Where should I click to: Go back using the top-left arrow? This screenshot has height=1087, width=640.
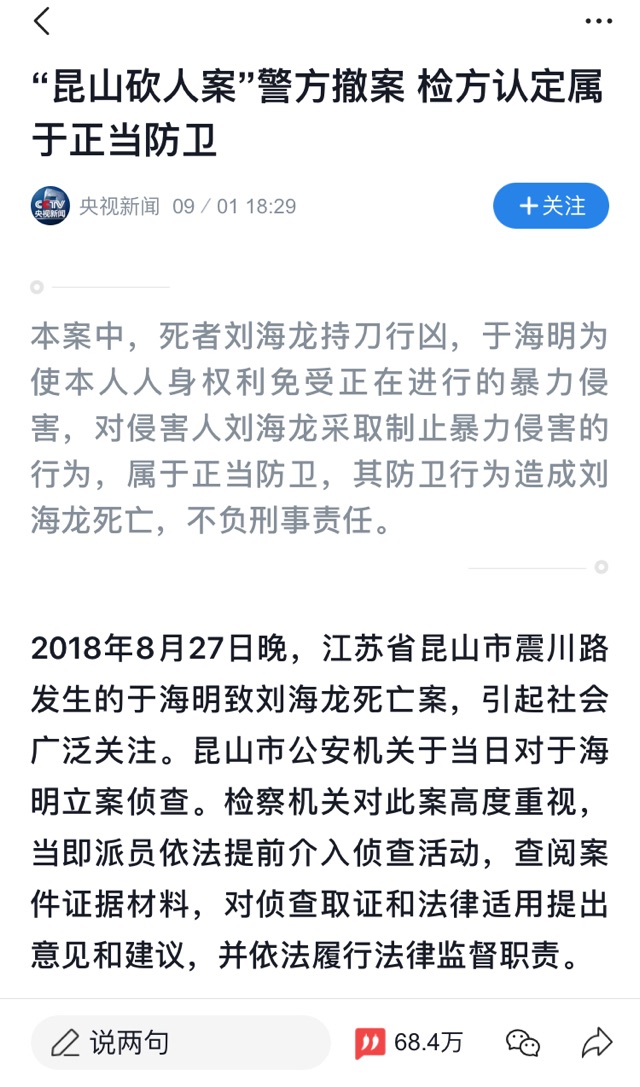42,21
